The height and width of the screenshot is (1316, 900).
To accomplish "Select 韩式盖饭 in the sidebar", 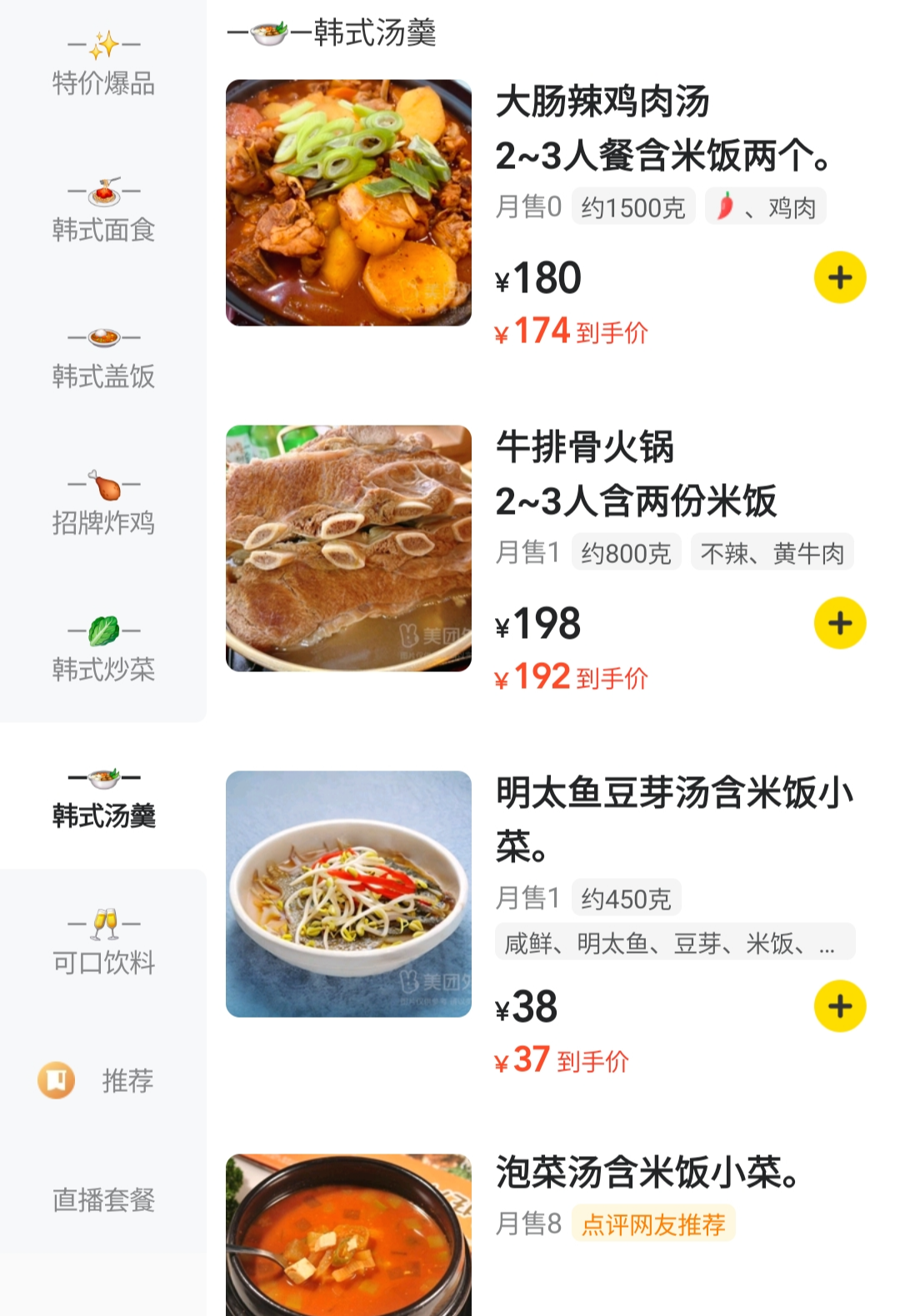I will point(103,358).
